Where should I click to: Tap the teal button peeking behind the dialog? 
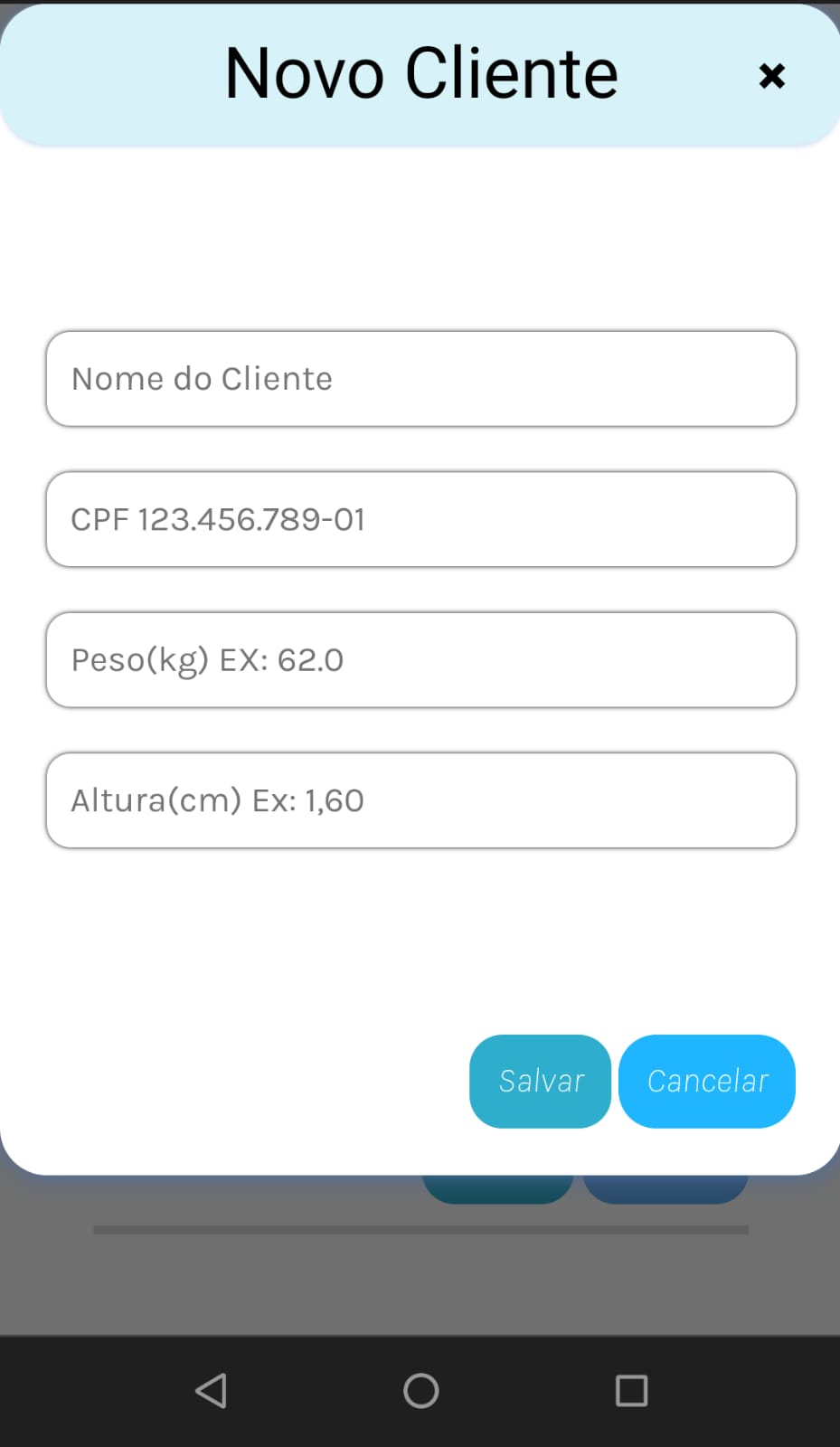pyautogui.click(x=498, y=1180)
